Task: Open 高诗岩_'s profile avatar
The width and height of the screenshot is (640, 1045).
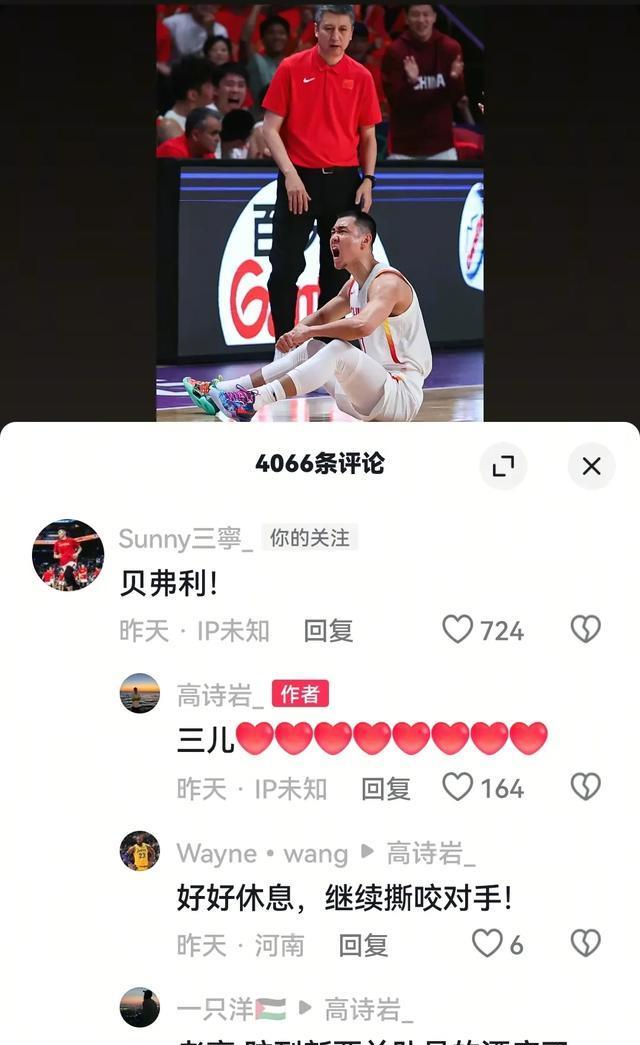Action: pos(140,692)
